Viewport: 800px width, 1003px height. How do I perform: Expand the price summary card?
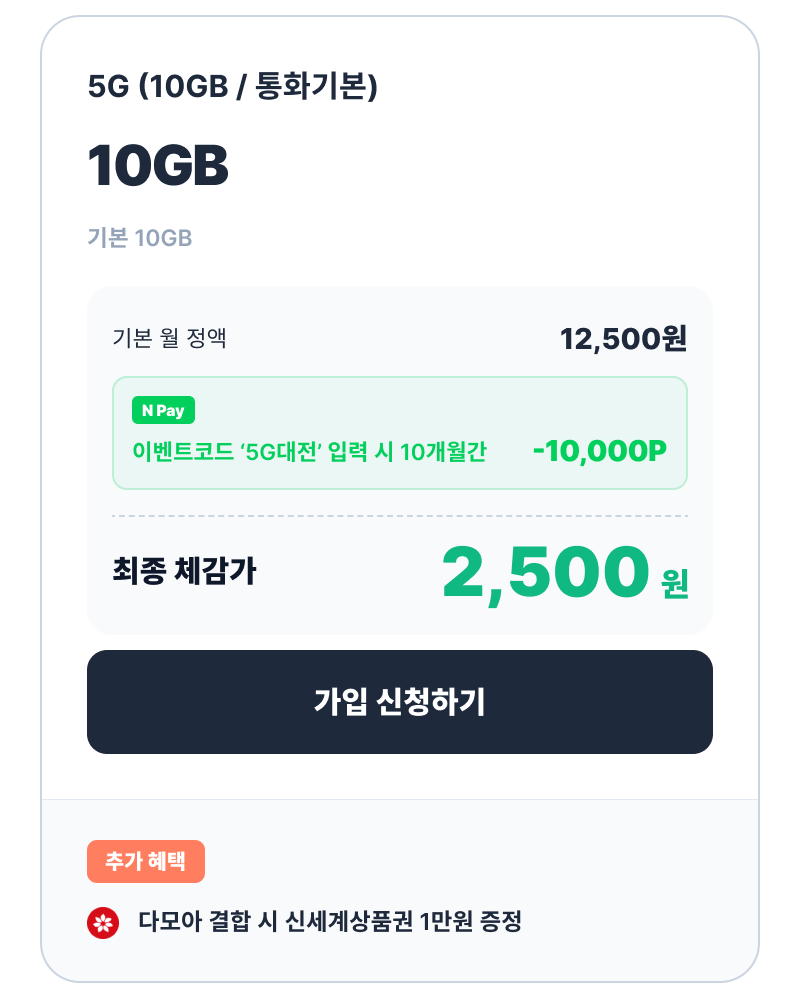click(400, 458)
